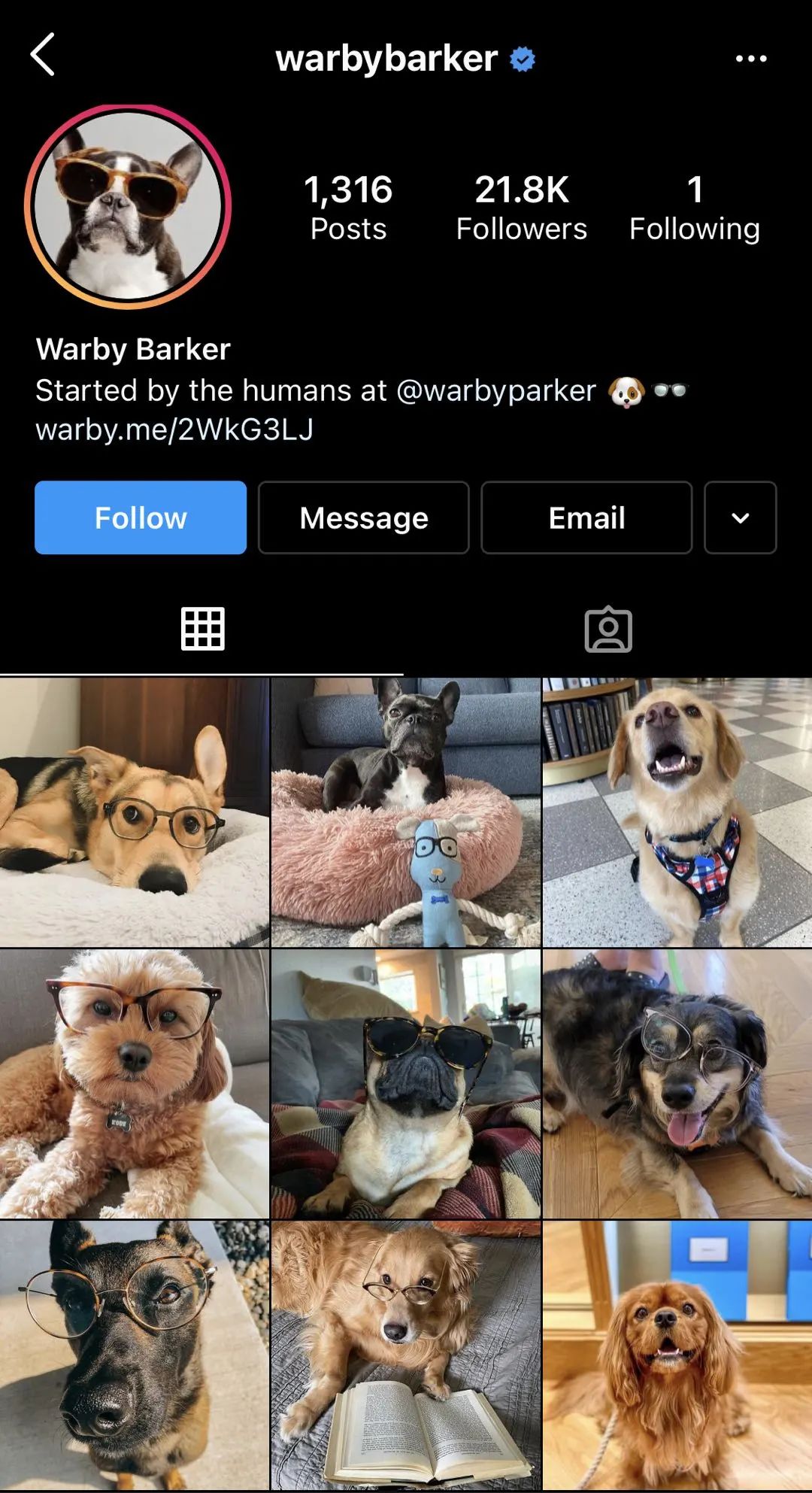Open the post of the dog in plaid harness
The height and width of the screenshot is (1493, 812).
click(x=677, y=812)
